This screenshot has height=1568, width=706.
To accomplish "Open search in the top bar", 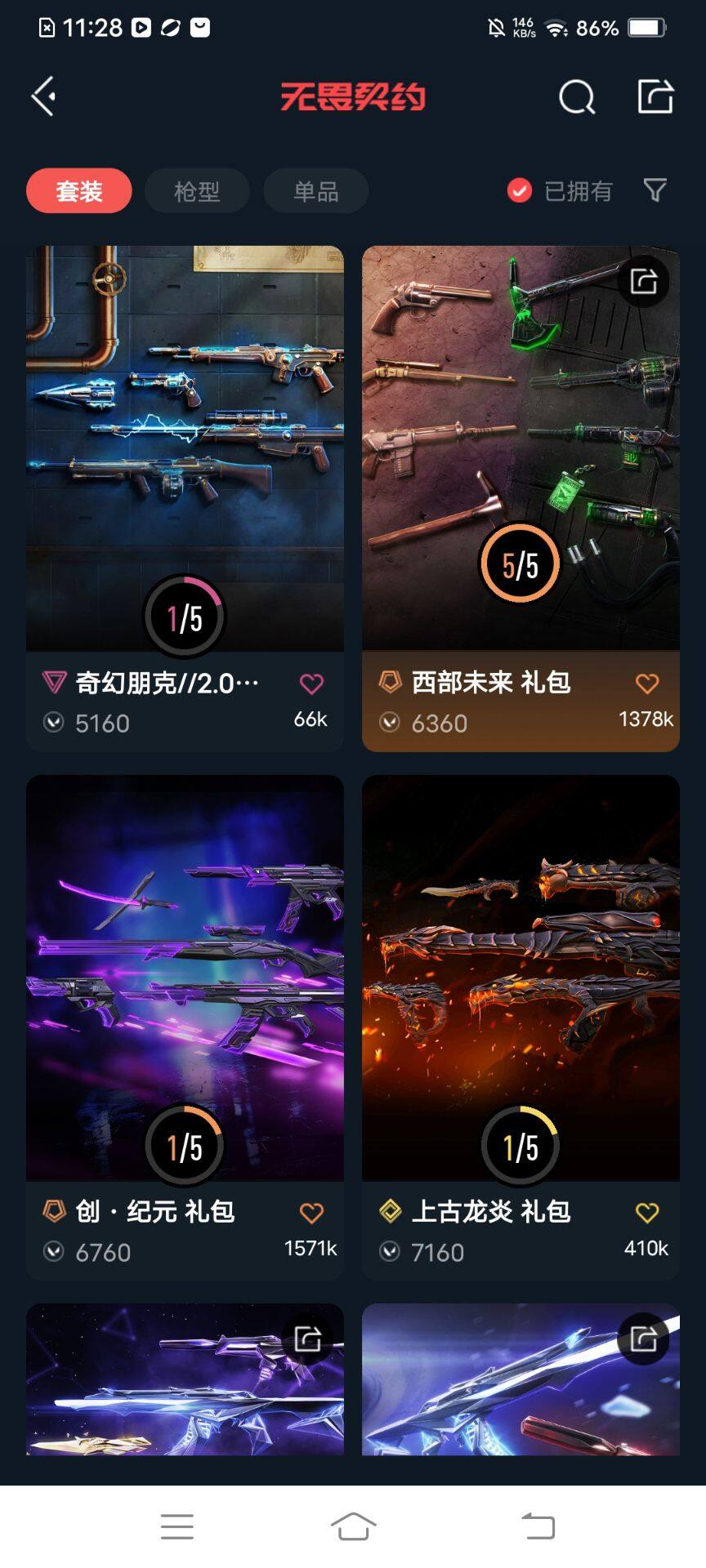I will pos(576,97).
